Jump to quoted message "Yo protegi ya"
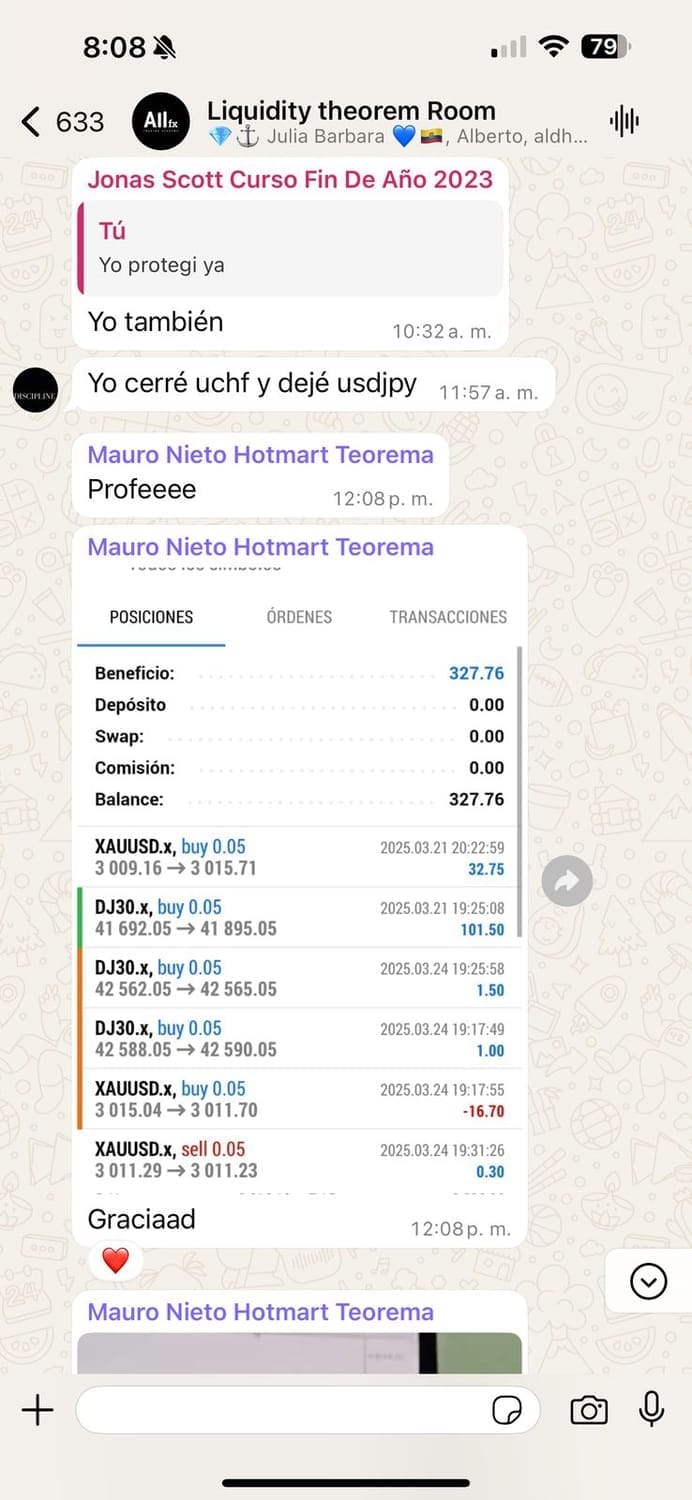This screenshot has width=692, height=1500. [x=290, y=248]
